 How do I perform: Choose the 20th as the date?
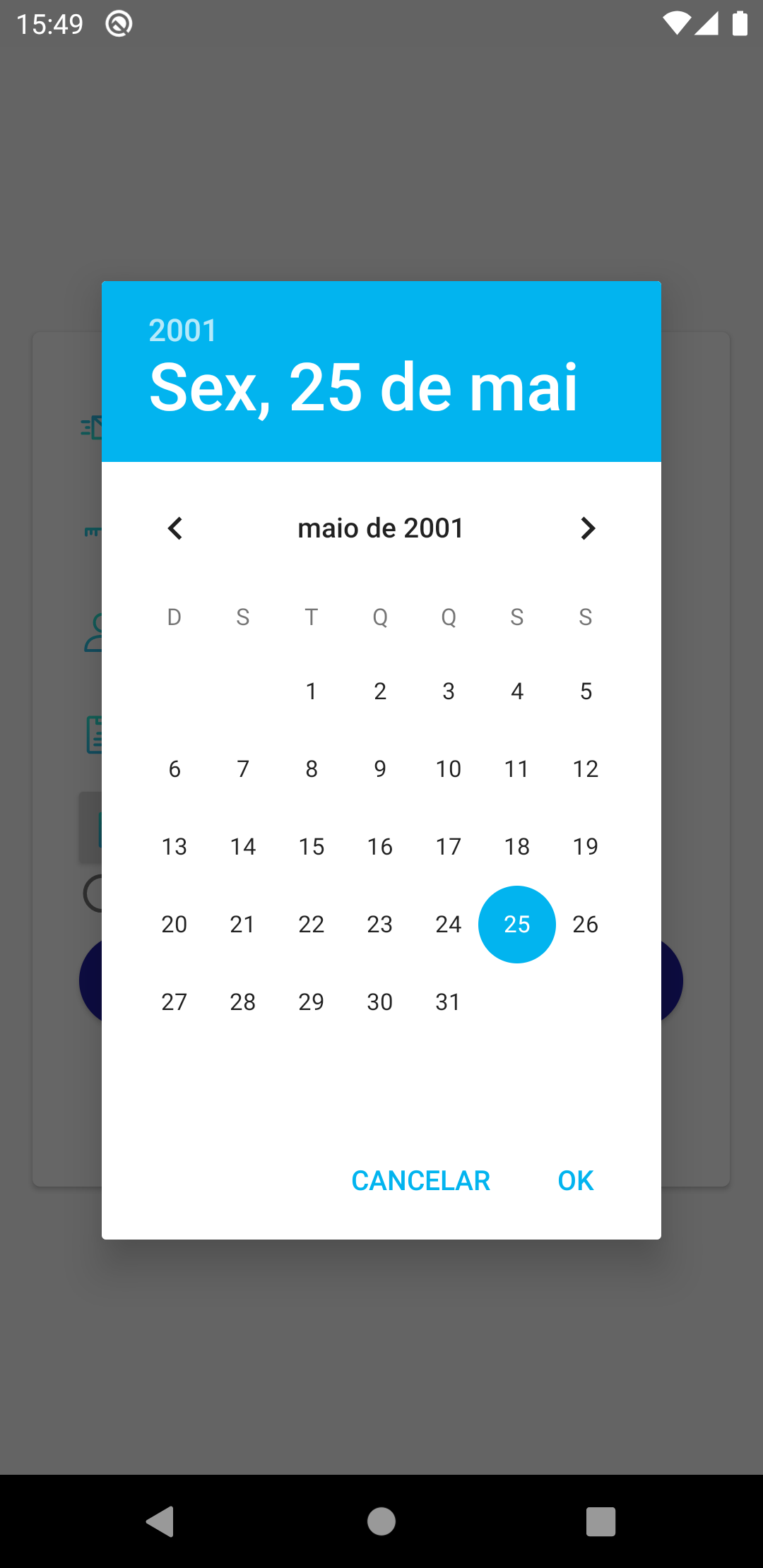(x=175, y=925)
